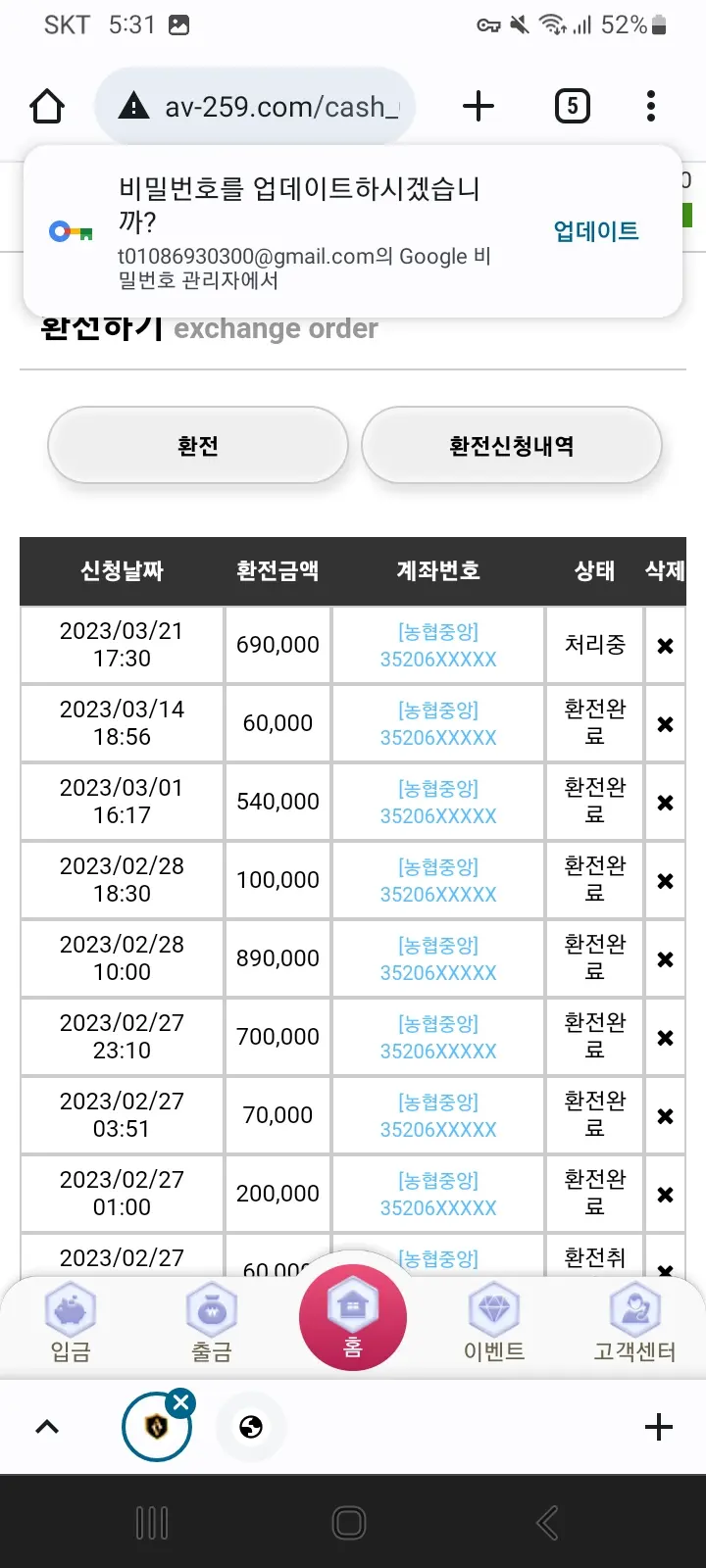Tap the browser home icon
Screen dimensions: 706x1568
pos(47,106)
